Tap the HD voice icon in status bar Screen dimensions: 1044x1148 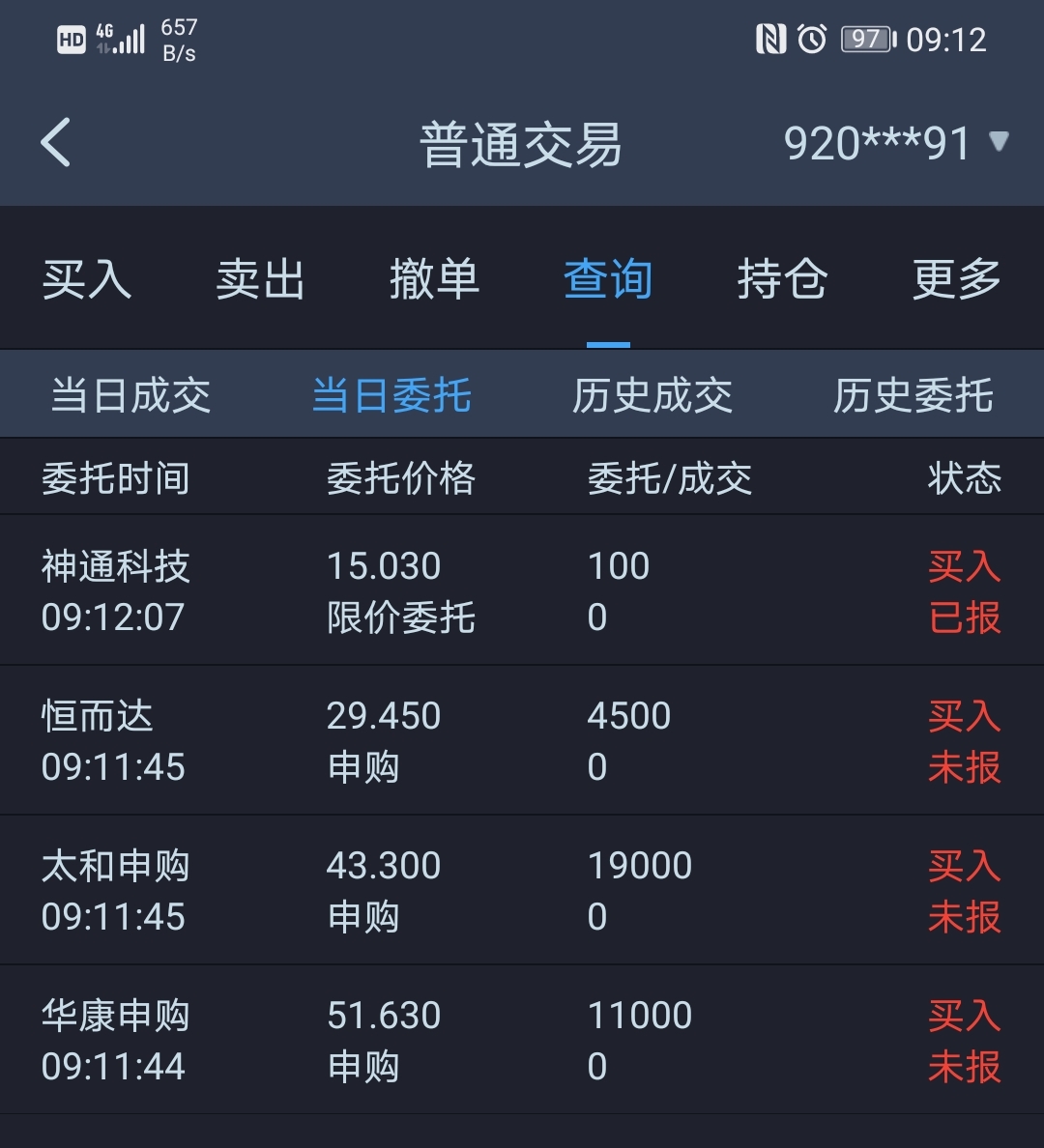pyautogui.click(x=70, y=39)
